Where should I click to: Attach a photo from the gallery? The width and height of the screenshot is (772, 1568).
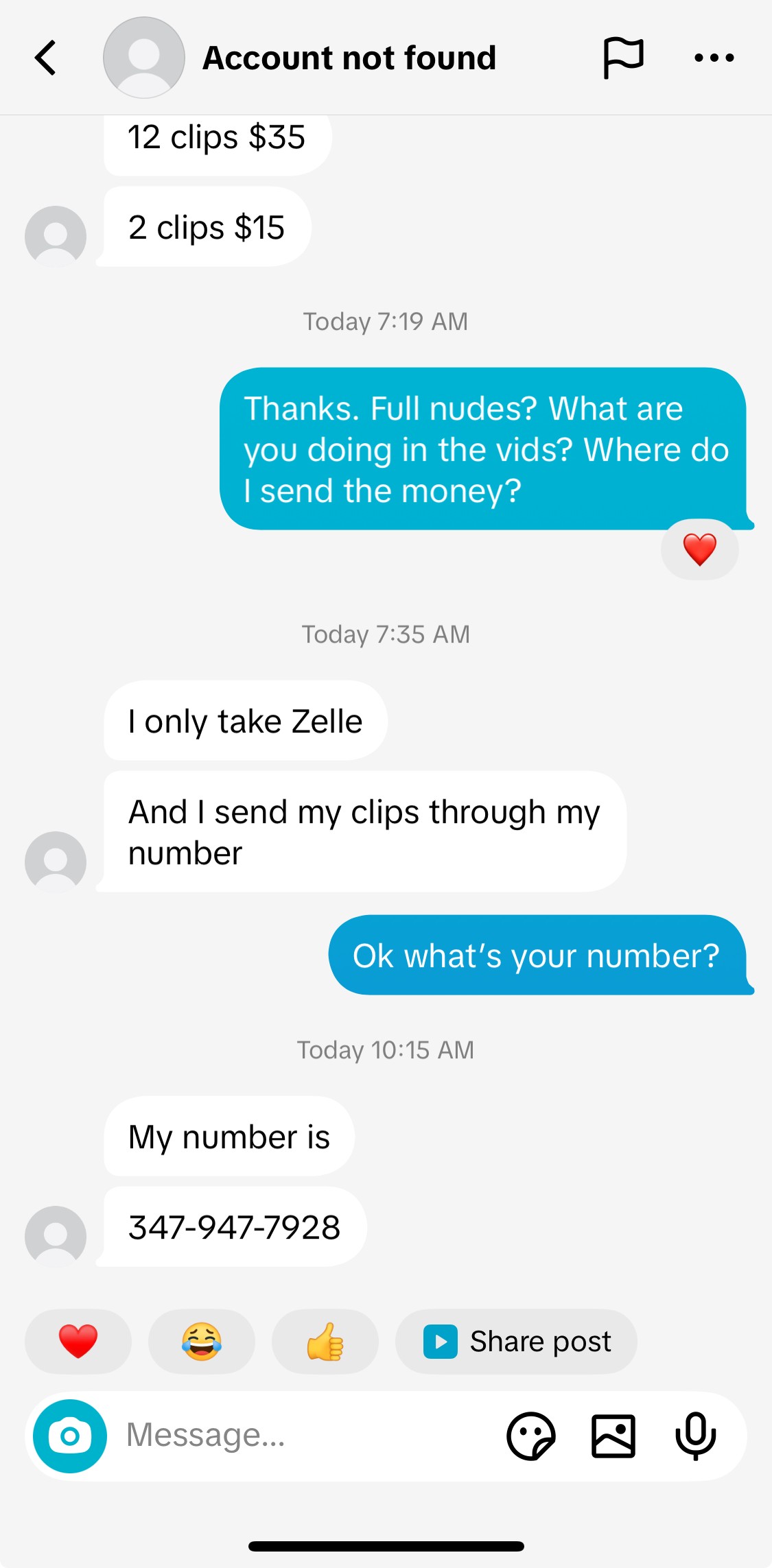pyautogui.click(x=613, y=1436)
